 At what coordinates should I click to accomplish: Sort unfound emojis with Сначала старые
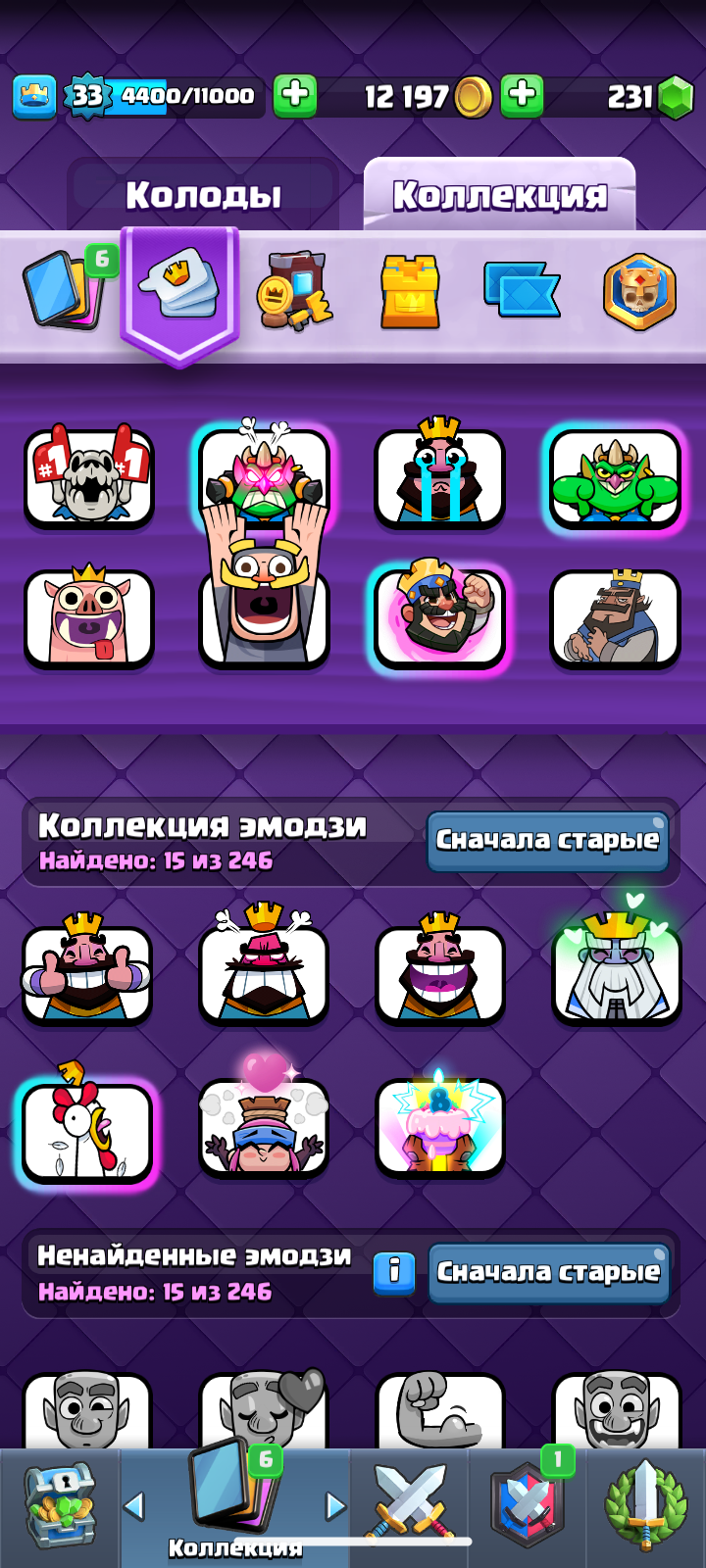548,1272
